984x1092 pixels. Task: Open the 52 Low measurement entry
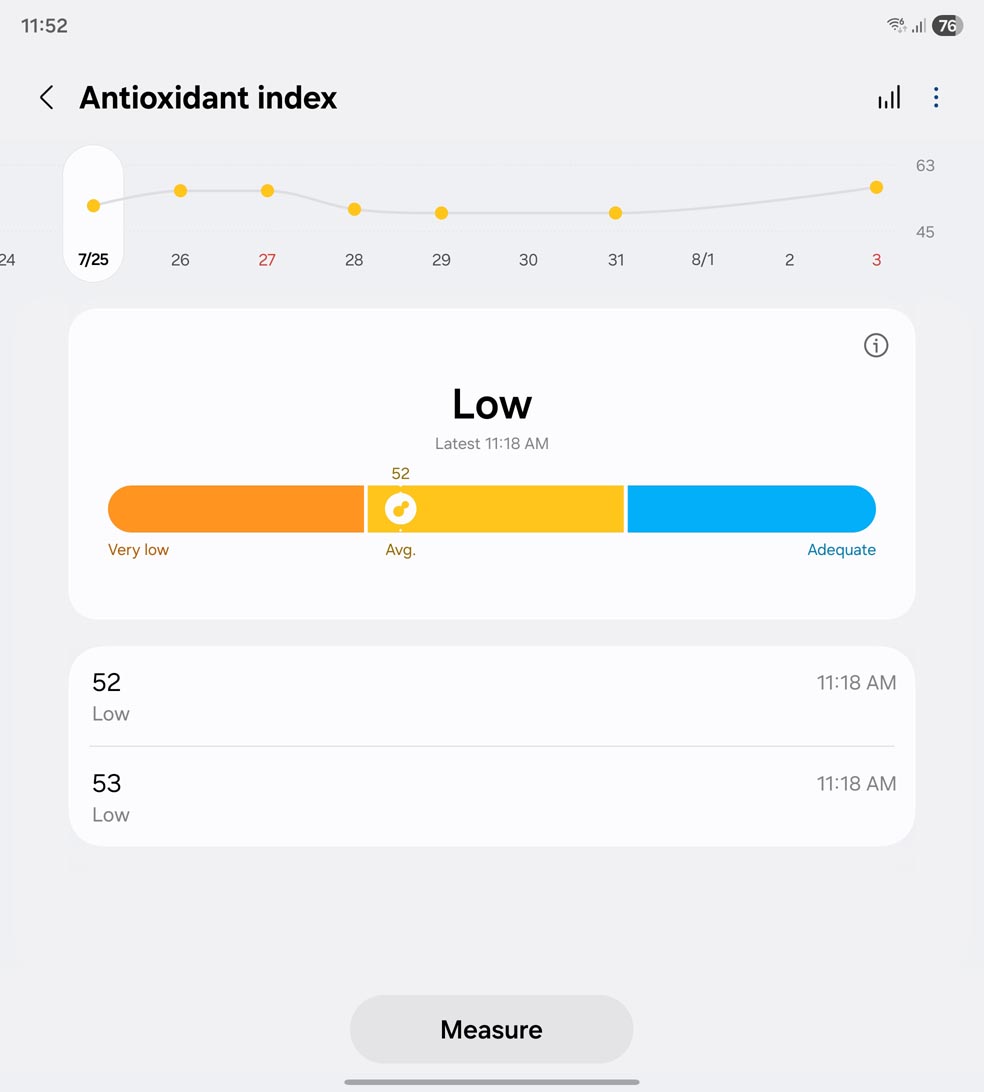pos(491,696)
